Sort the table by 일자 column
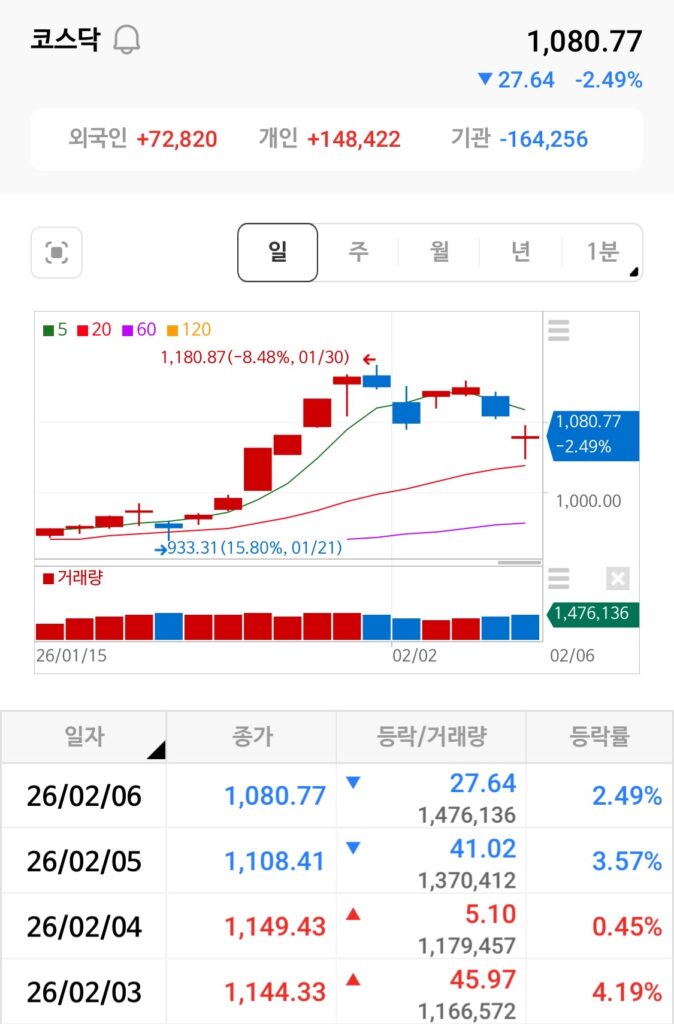 pos(83,737)
